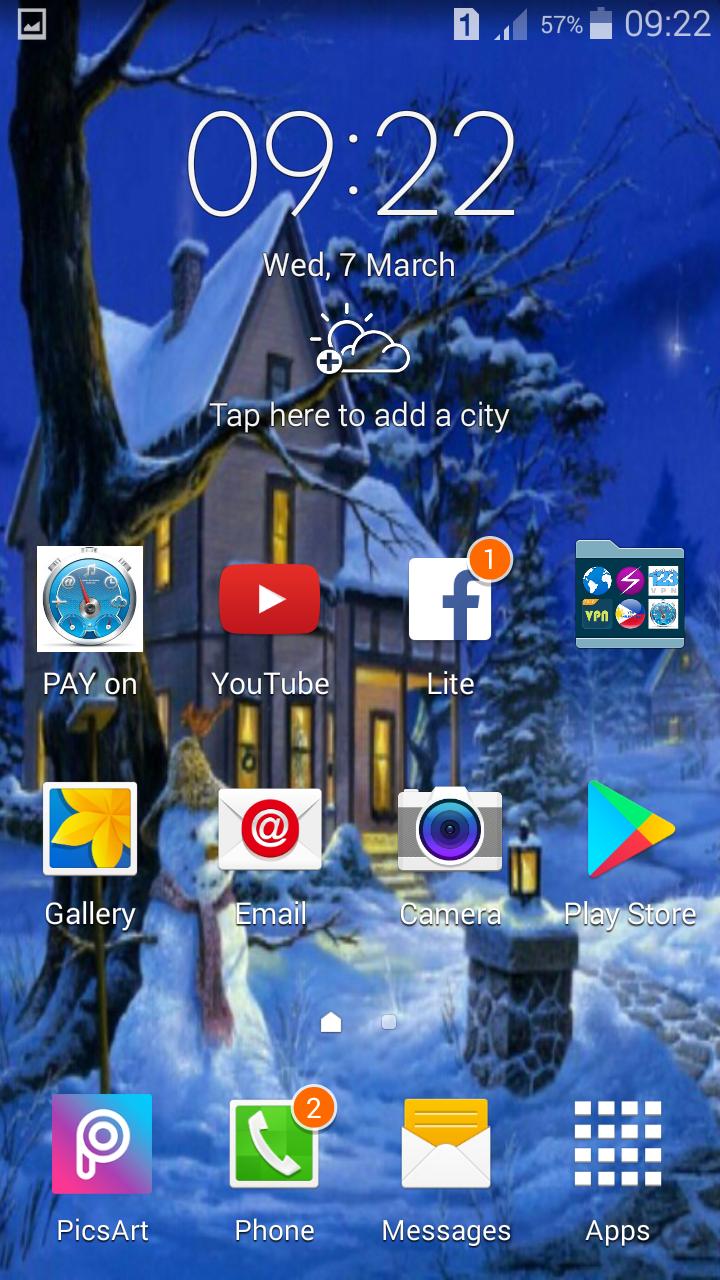Image resolution: width=720 pixels, height=1280 pixels.
Task: Switch to the second home screen page dot
Action: pos(387,1023)
